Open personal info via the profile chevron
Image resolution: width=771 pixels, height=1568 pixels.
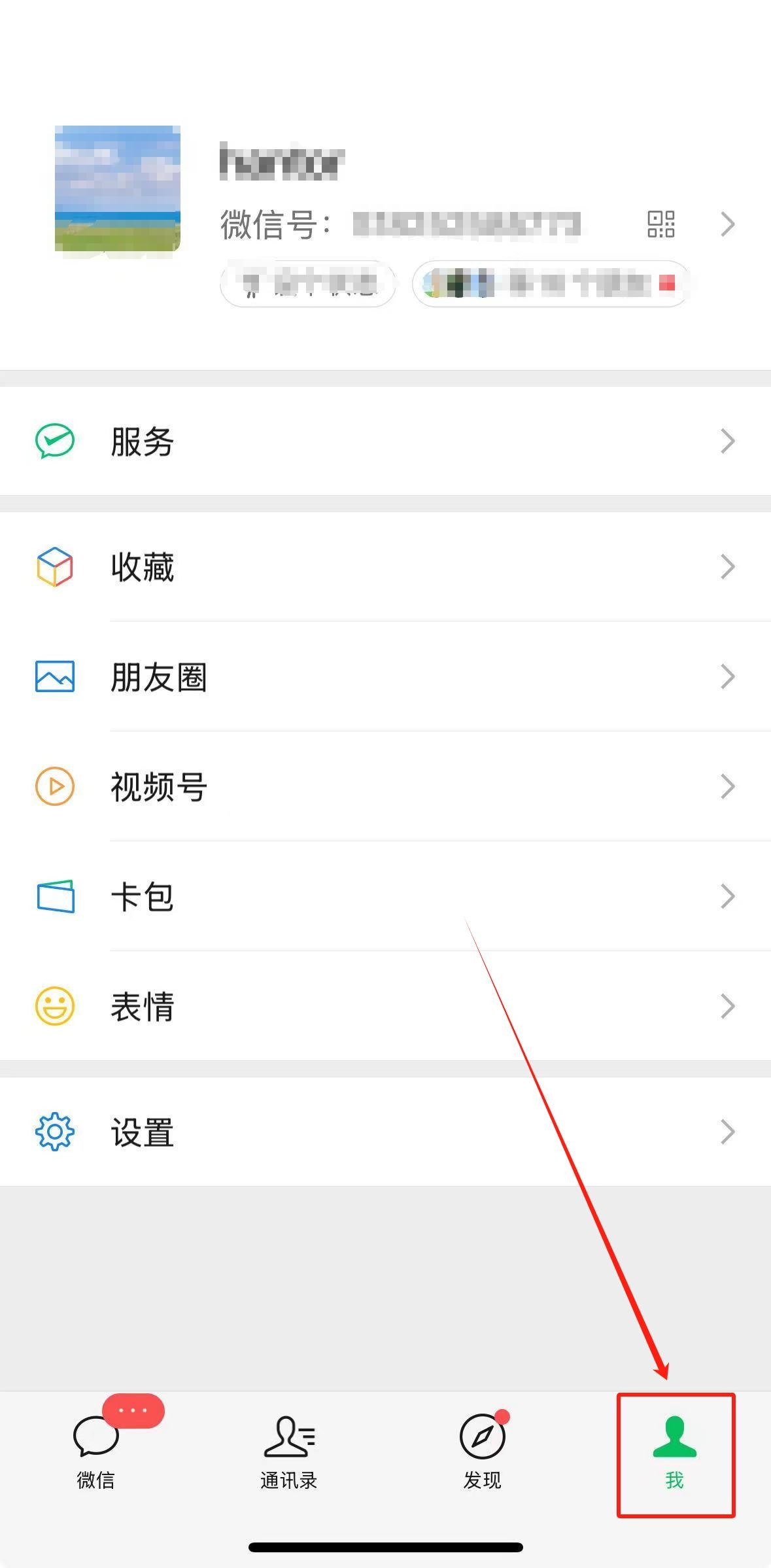[x=727, y=224]
